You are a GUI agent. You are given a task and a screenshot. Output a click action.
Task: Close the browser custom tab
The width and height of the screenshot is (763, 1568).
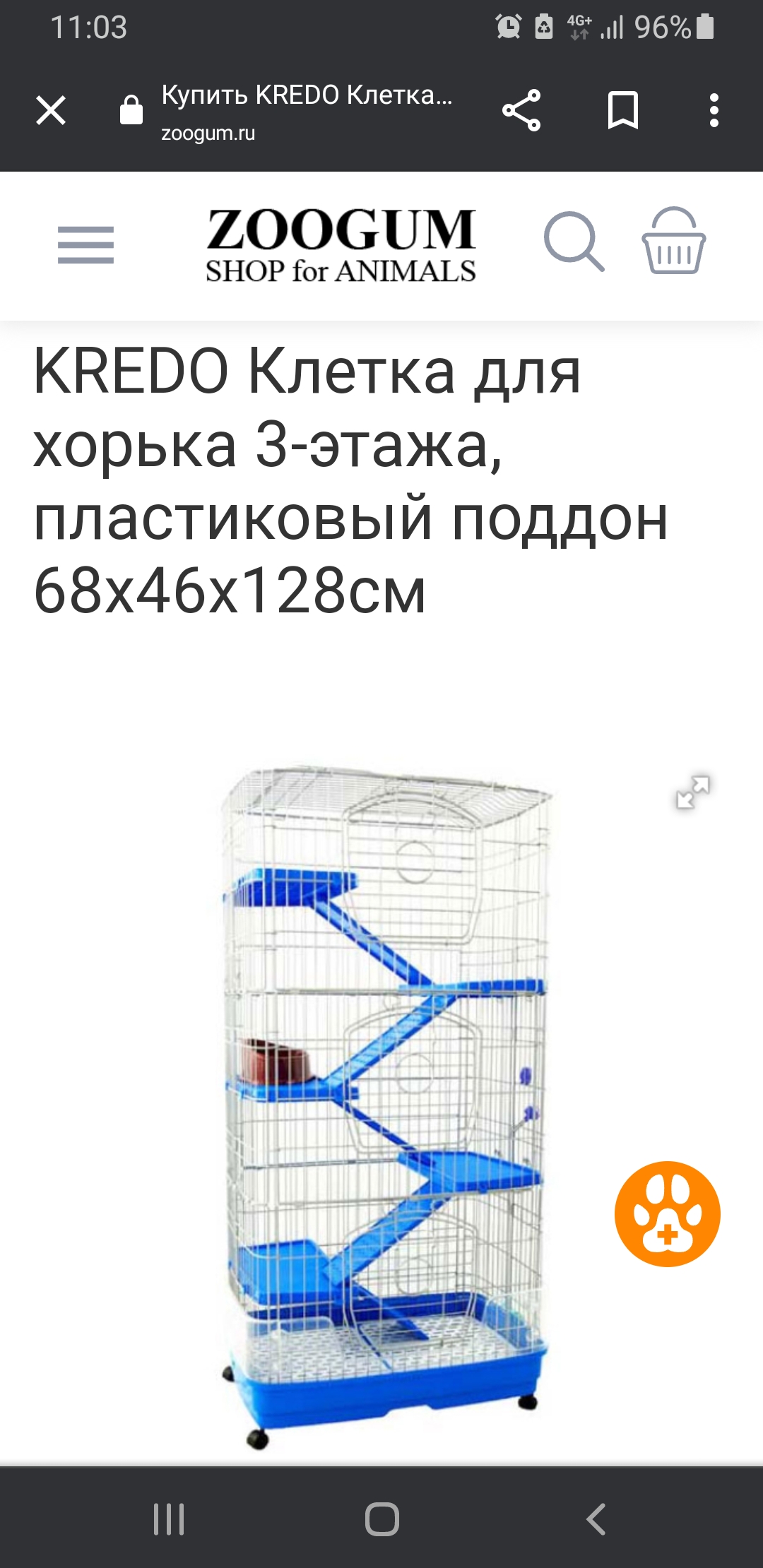(x=51, y=110)
